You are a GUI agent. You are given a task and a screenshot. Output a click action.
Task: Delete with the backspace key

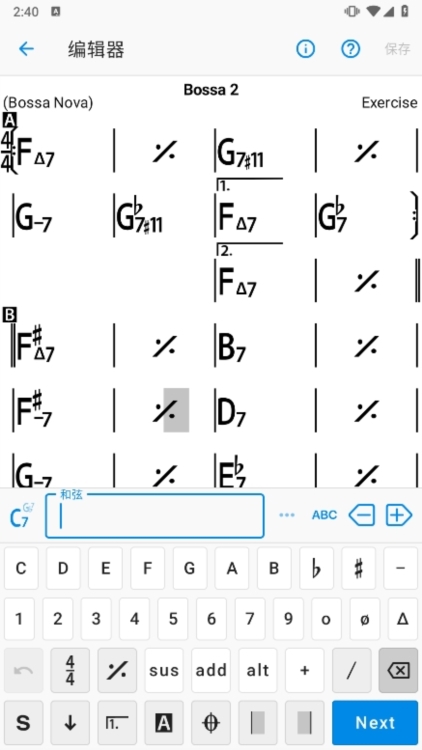coord(398,671)
